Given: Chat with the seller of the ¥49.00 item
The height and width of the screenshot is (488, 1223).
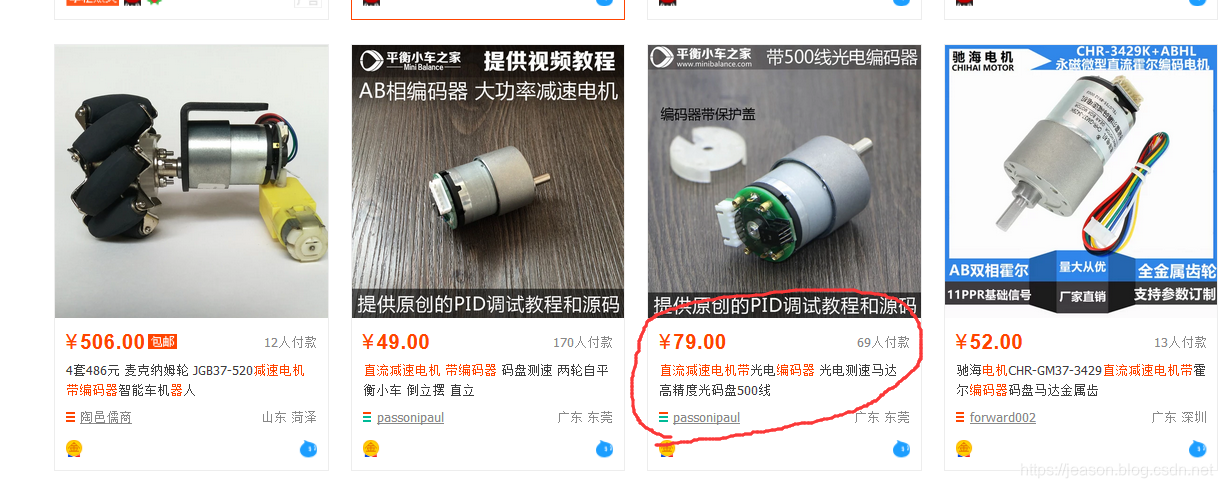Looking at the screenshot, I should click(x=605, y=449).
